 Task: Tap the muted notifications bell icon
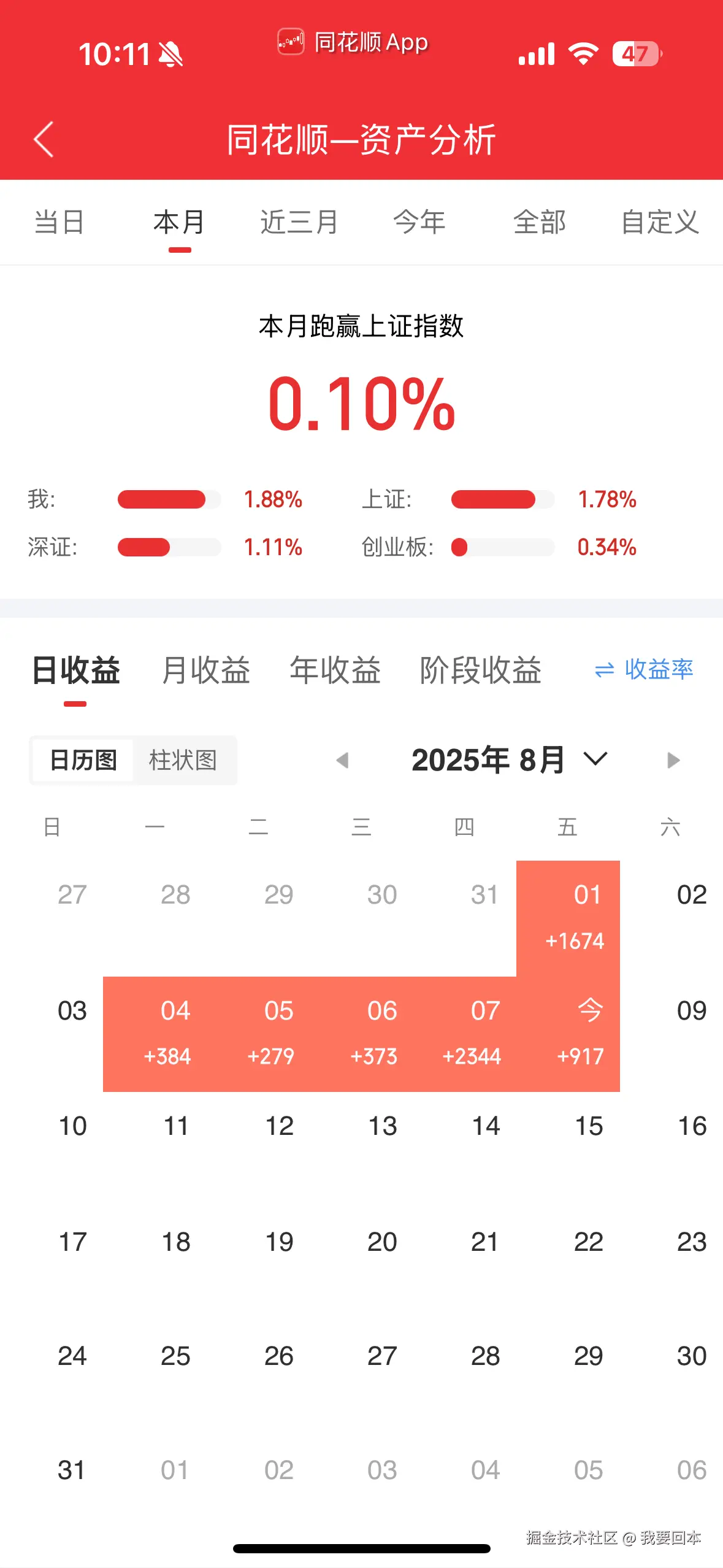click(x=170, y=54)
